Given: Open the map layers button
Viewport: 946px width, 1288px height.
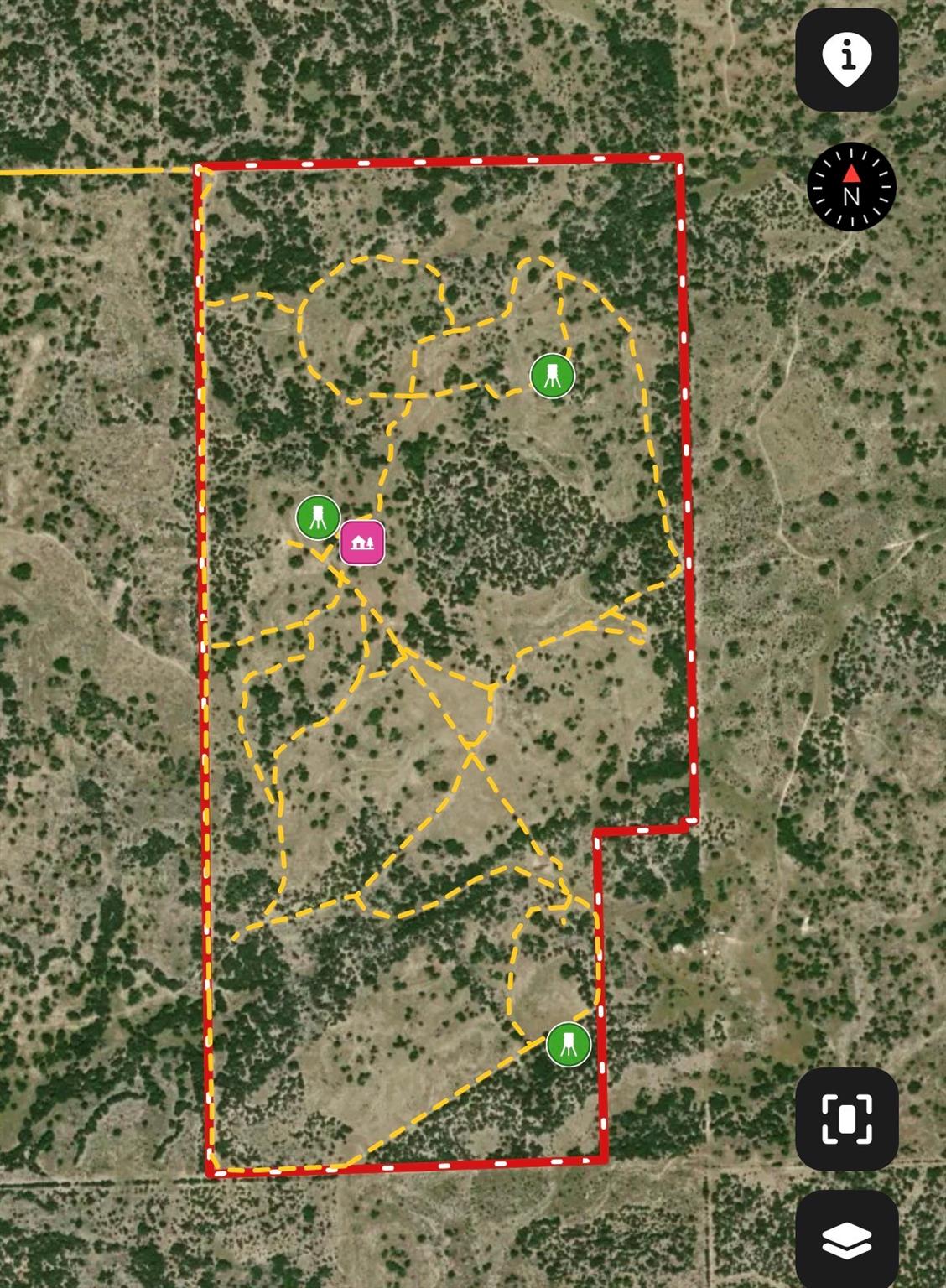Looking at the screenshot, I should click(847, 1239).
